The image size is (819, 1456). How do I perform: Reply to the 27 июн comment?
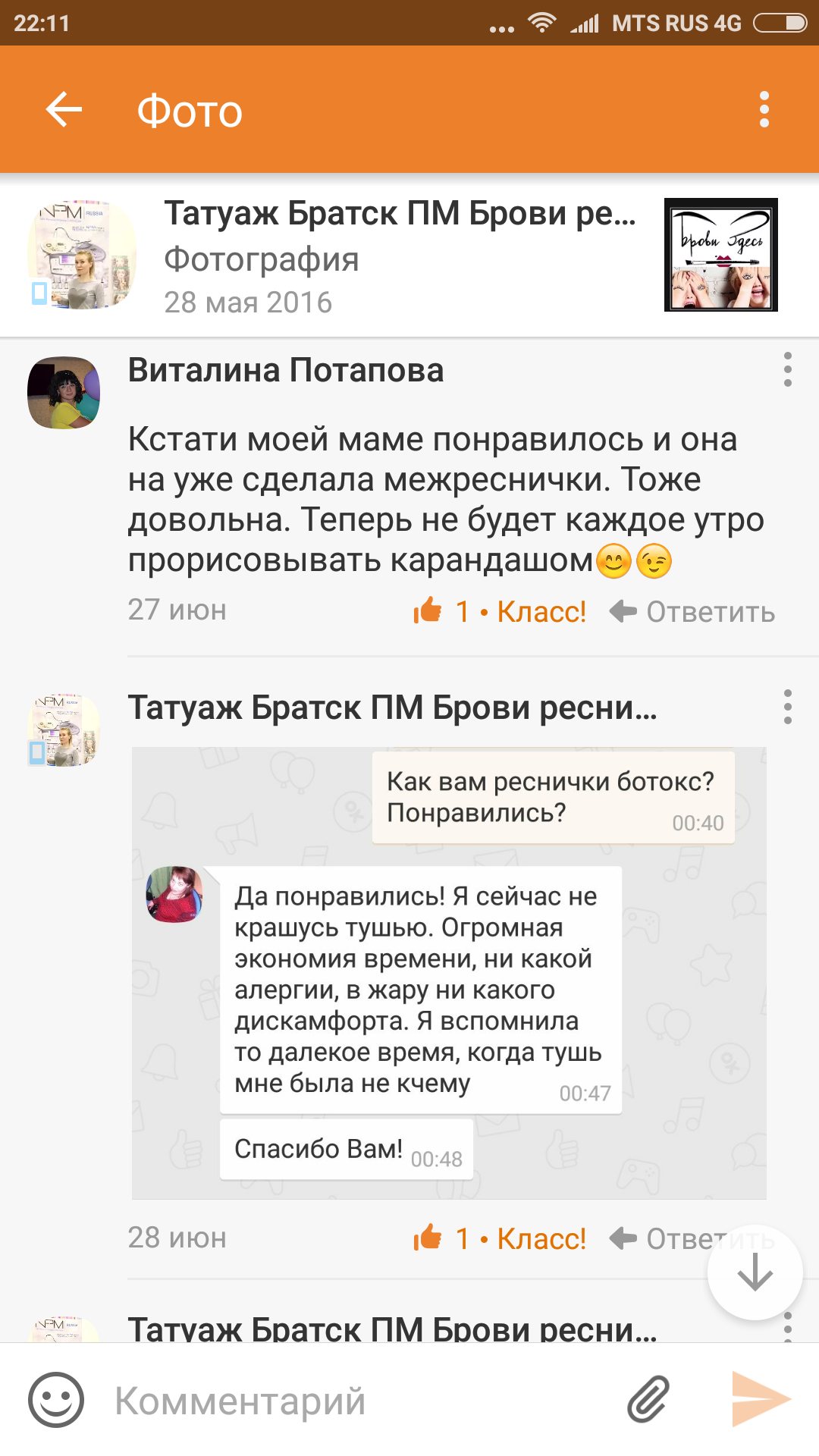click(x=693, y=611)
